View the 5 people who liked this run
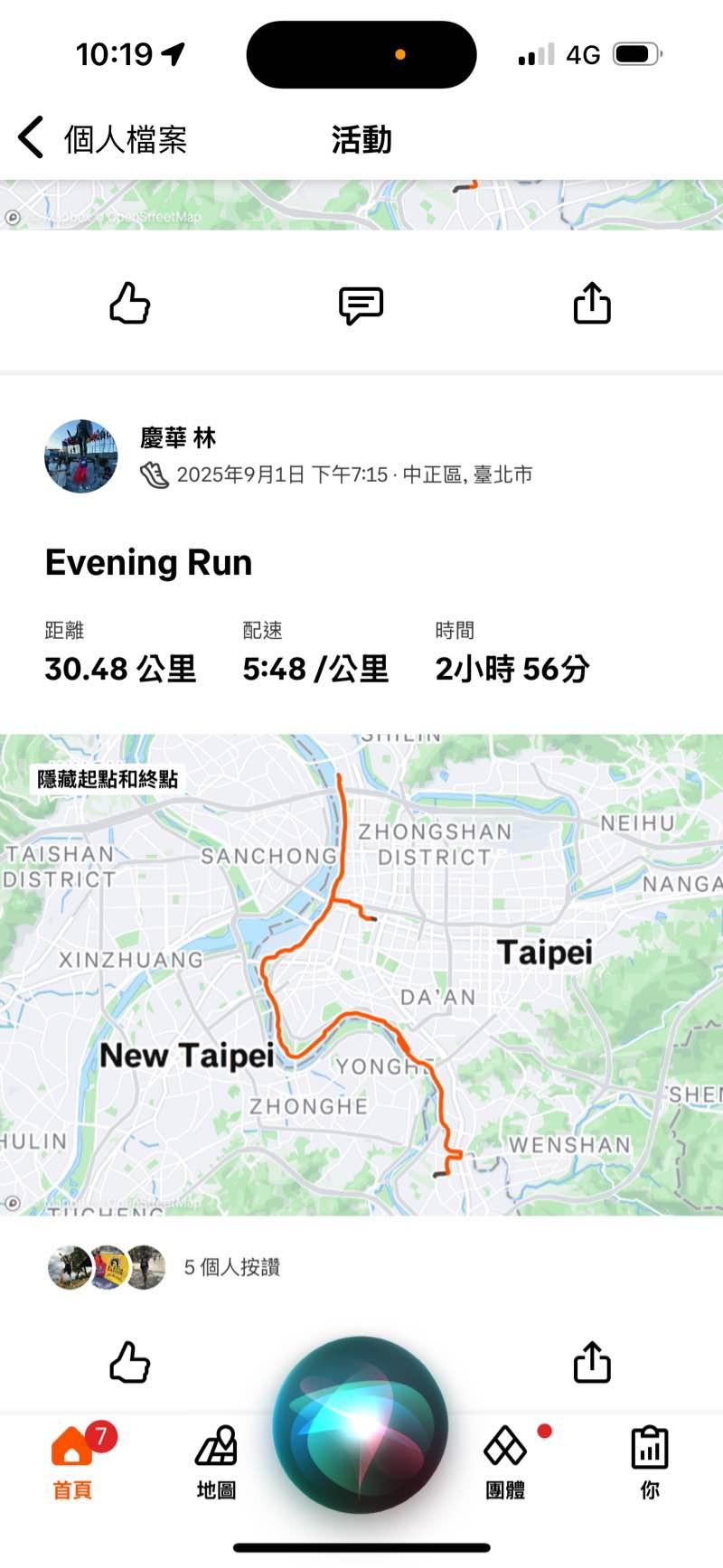The image size is (723, 1568). pos(231,1267)
